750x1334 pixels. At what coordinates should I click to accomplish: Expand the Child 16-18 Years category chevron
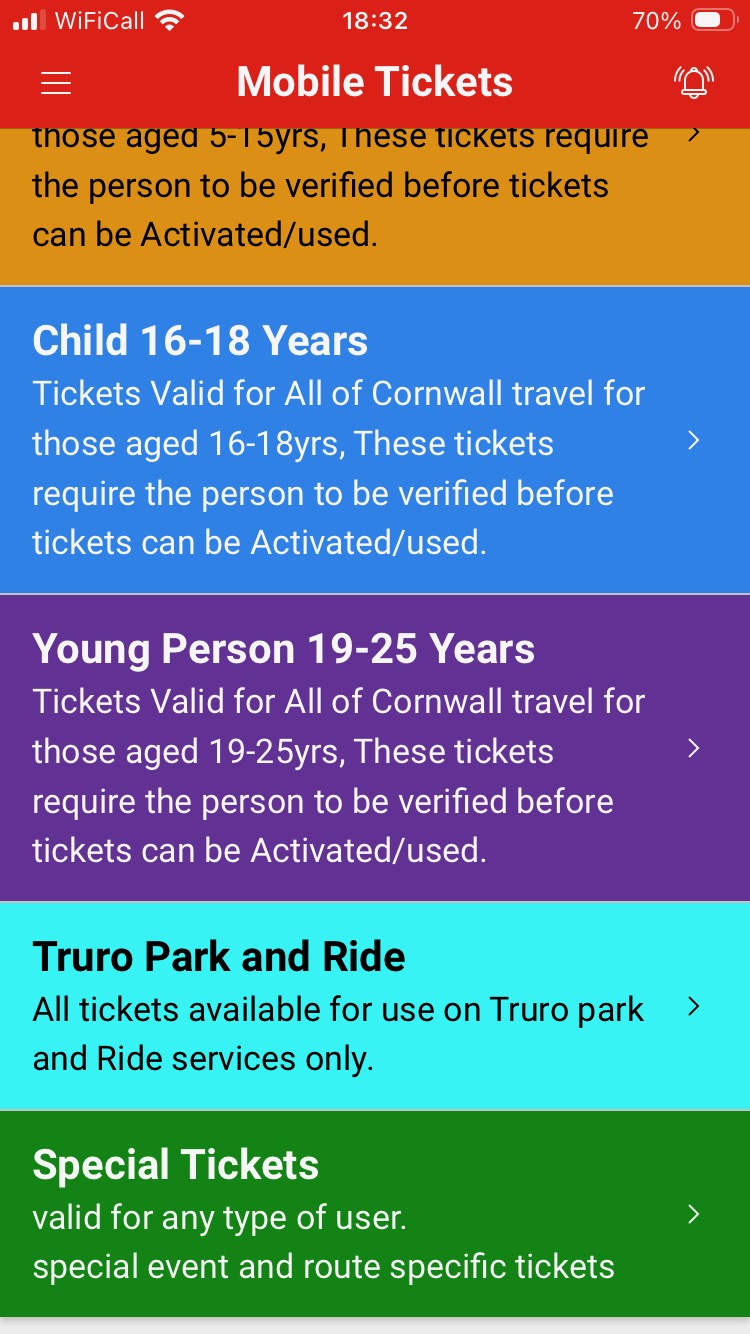[693, 440]
